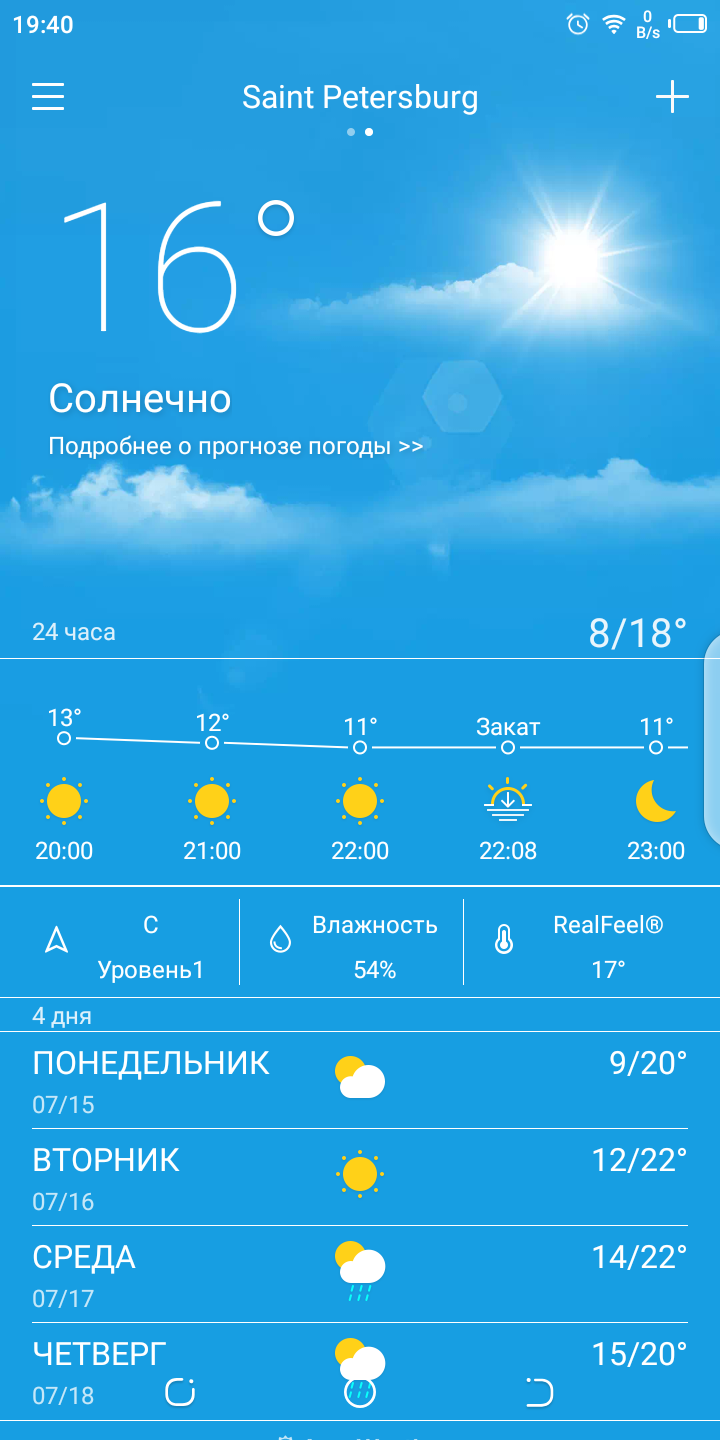Image resolution: width=720 pixels, height=1440 pixels.
Task: Add a new city with plus icon
Action: point(672,97)
